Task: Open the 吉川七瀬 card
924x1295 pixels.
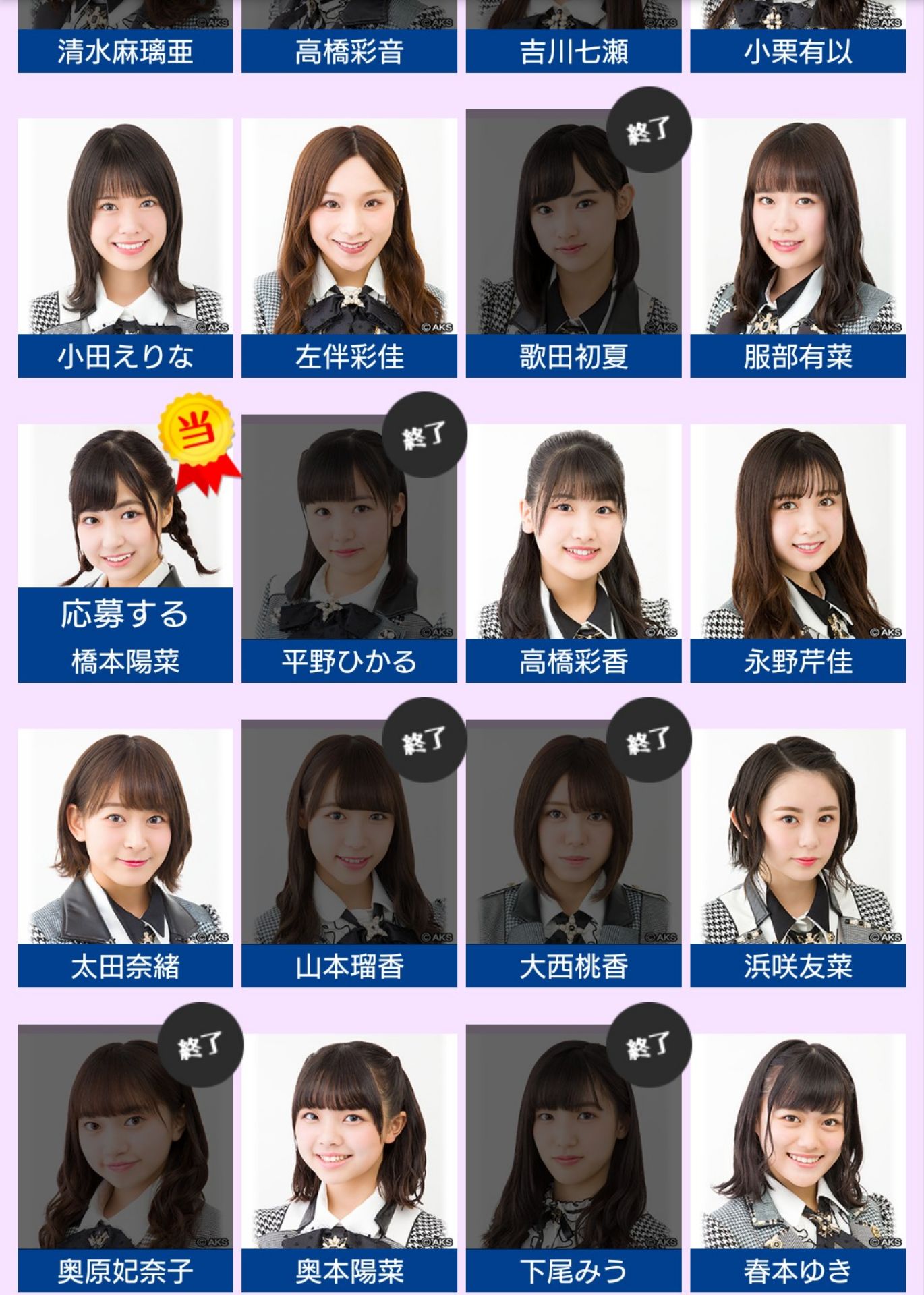Action: (x=573, y=40)
